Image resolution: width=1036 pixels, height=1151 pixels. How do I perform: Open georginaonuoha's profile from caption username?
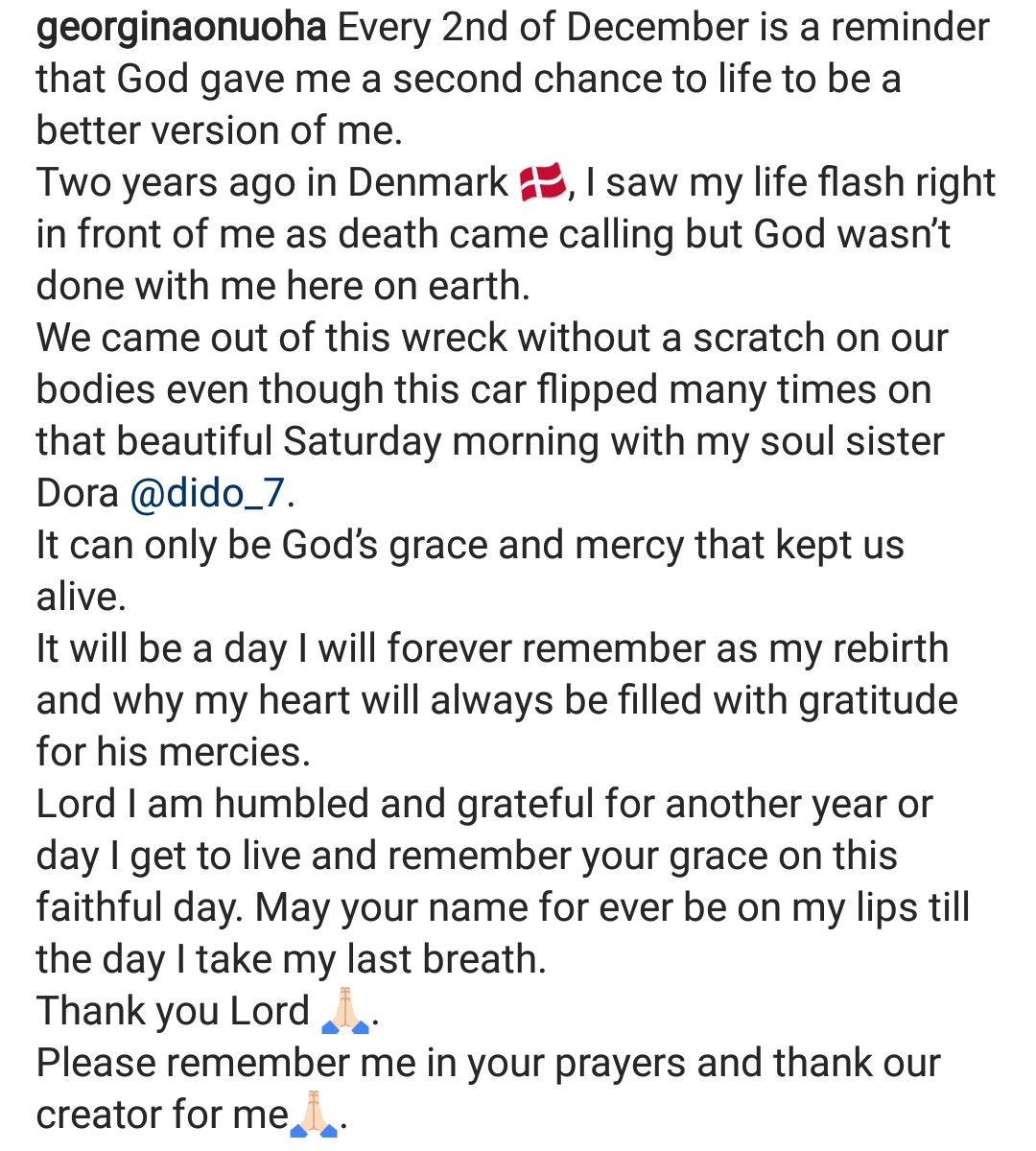point(181,28)
